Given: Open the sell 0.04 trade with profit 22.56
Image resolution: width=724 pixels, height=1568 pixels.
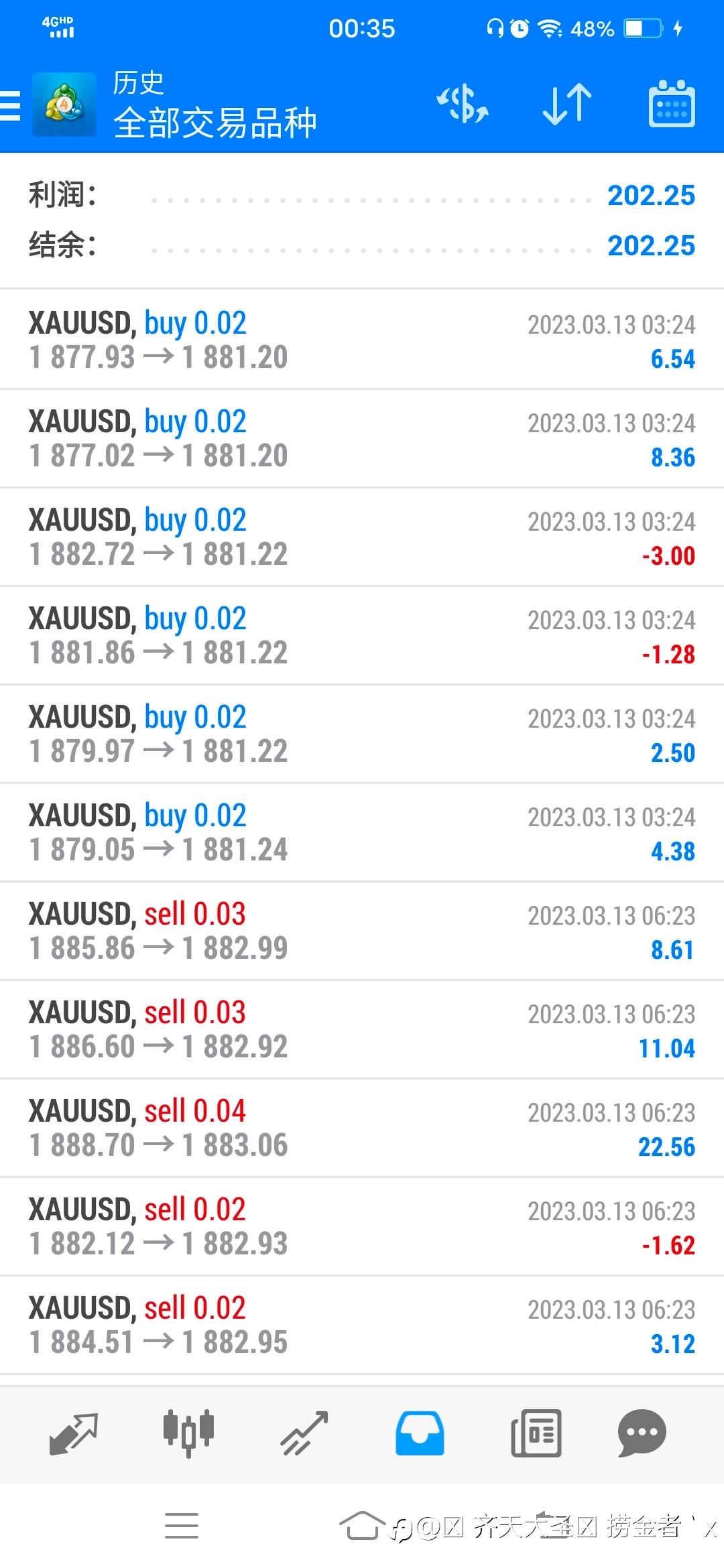Looking at the screenshot, I should pos(362,1128).
